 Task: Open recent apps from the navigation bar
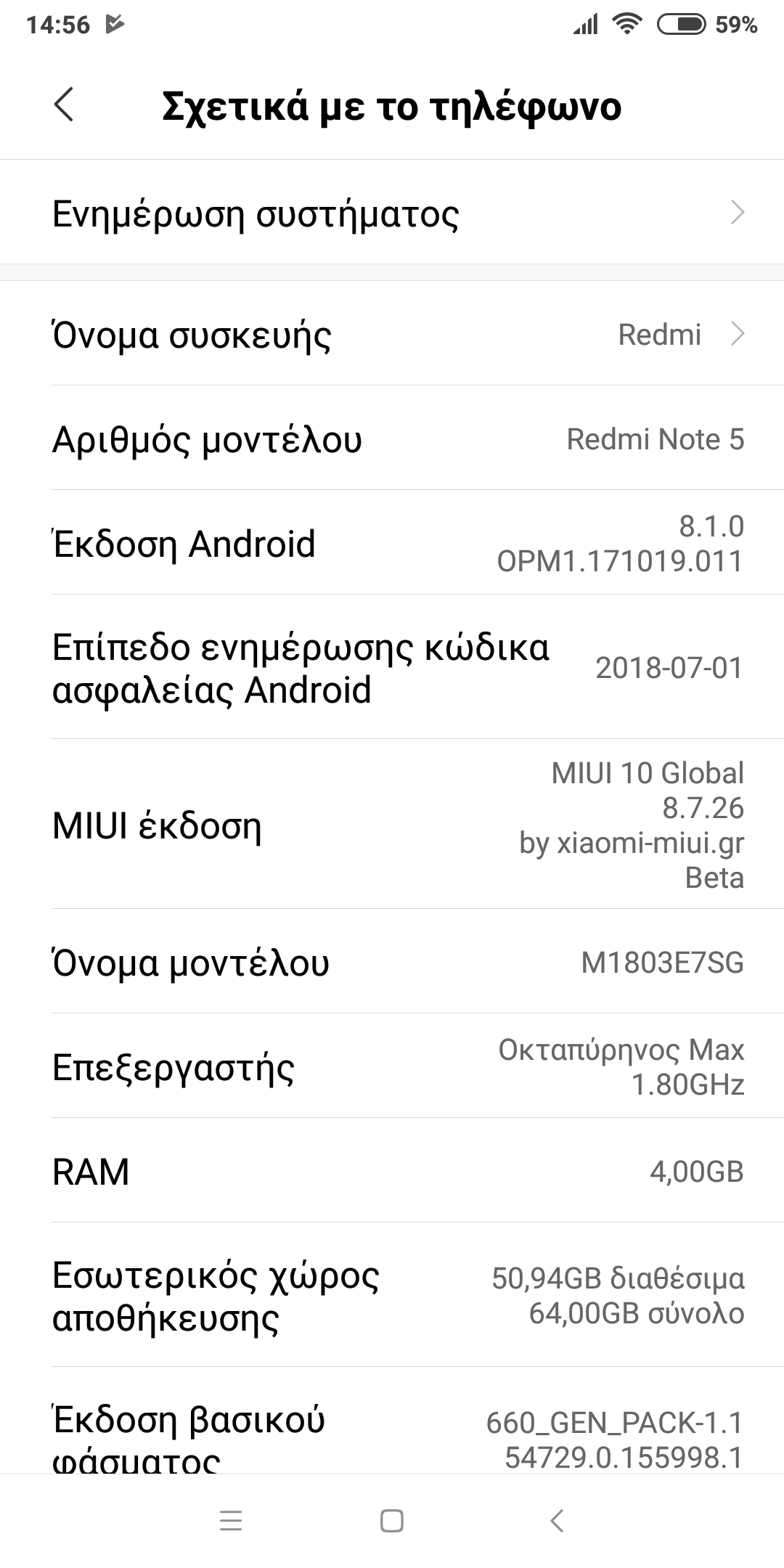pyautogui.click(x=231, y=1520)
